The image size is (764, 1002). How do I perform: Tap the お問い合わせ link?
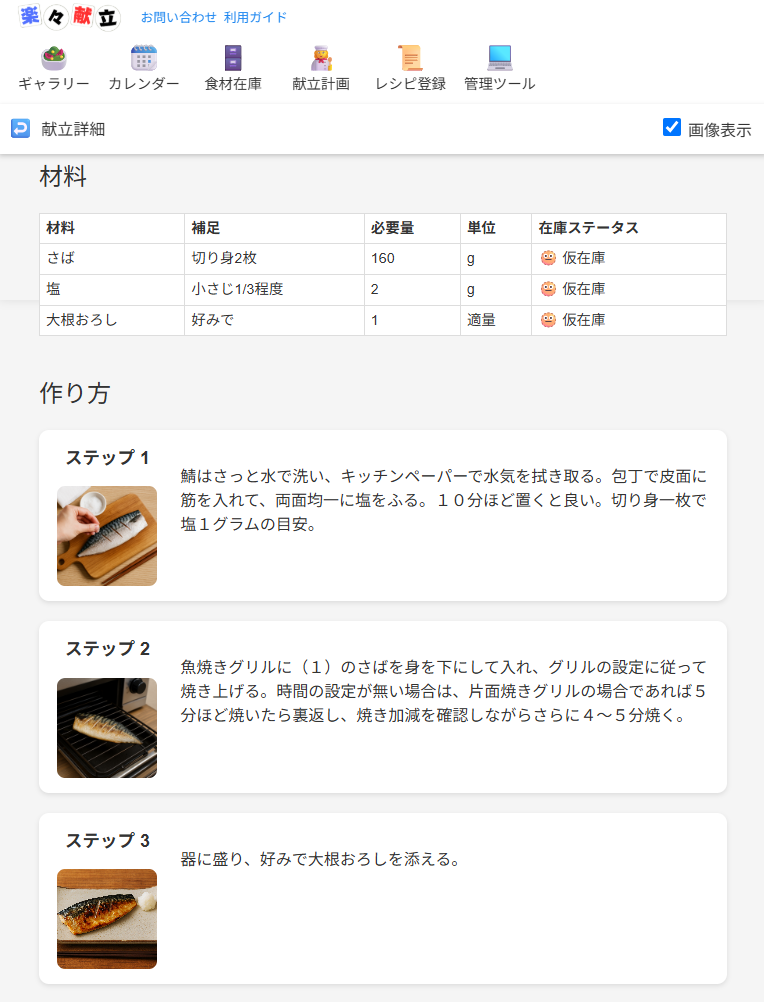178,17
